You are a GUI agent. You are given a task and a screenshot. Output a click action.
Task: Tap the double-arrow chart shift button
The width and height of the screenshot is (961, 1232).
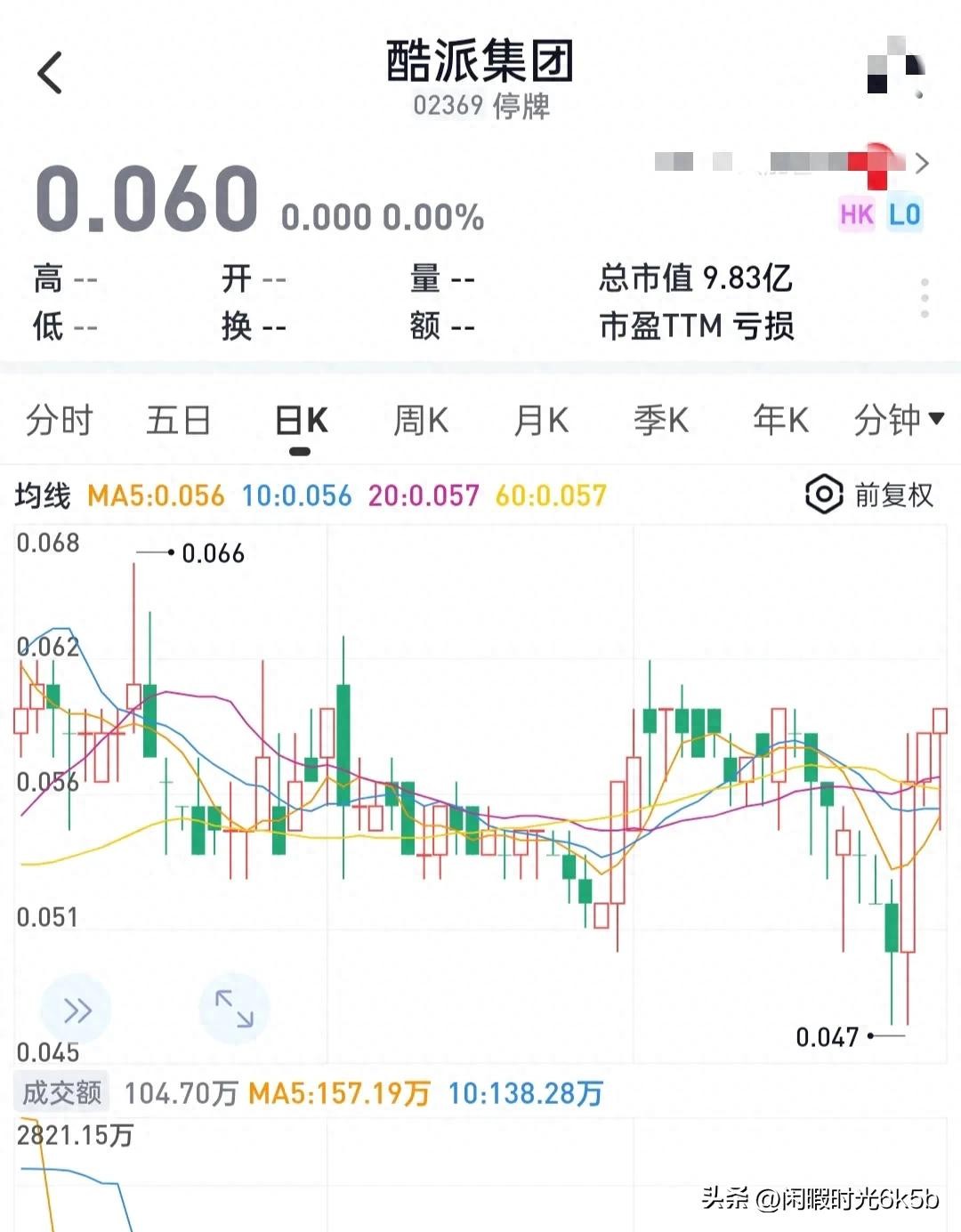click(77, 1011)
